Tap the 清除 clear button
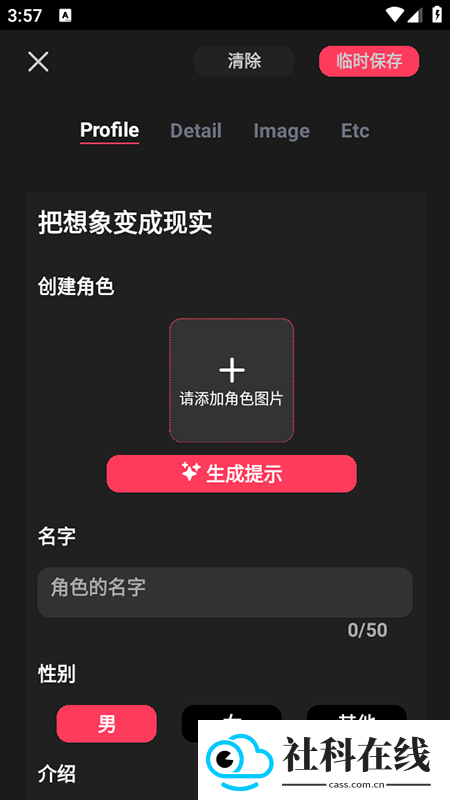The width and height of the screenshot is (450, 800). [x=244, y=61]
